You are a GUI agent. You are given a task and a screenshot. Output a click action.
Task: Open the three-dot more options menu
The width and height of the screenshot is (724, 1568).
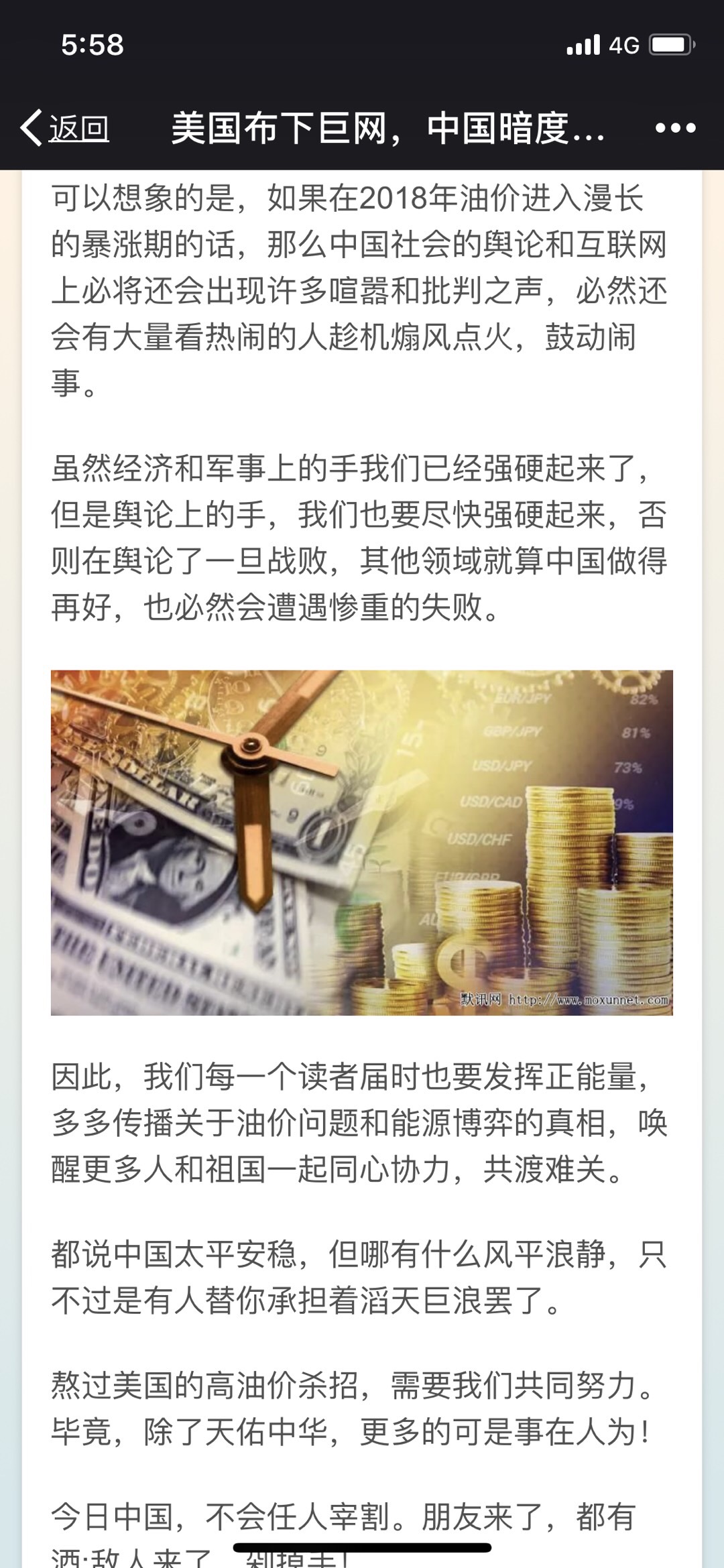[675, 127]
